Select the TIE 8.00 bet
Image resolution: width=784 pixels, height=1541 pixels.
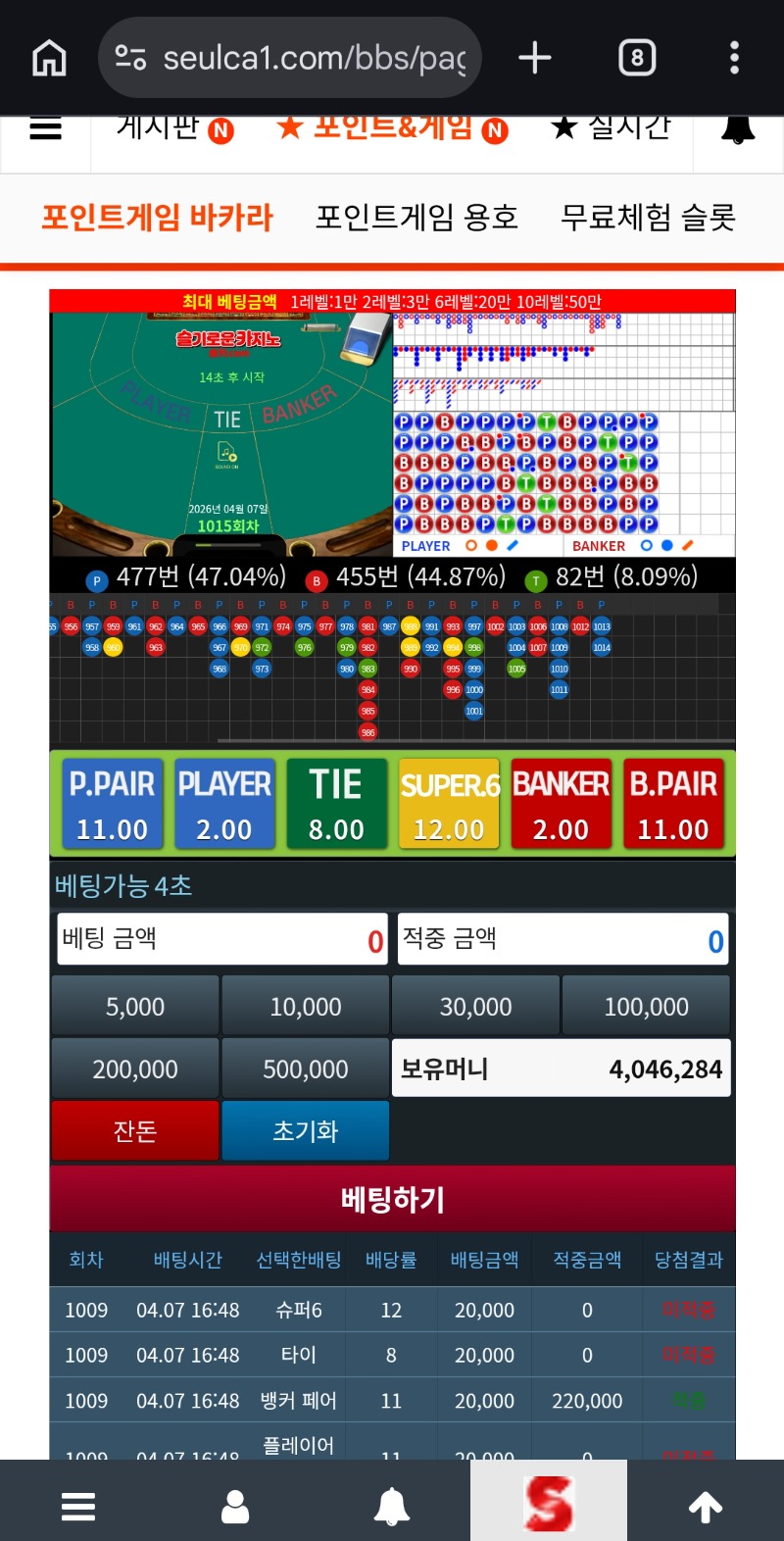336,804
